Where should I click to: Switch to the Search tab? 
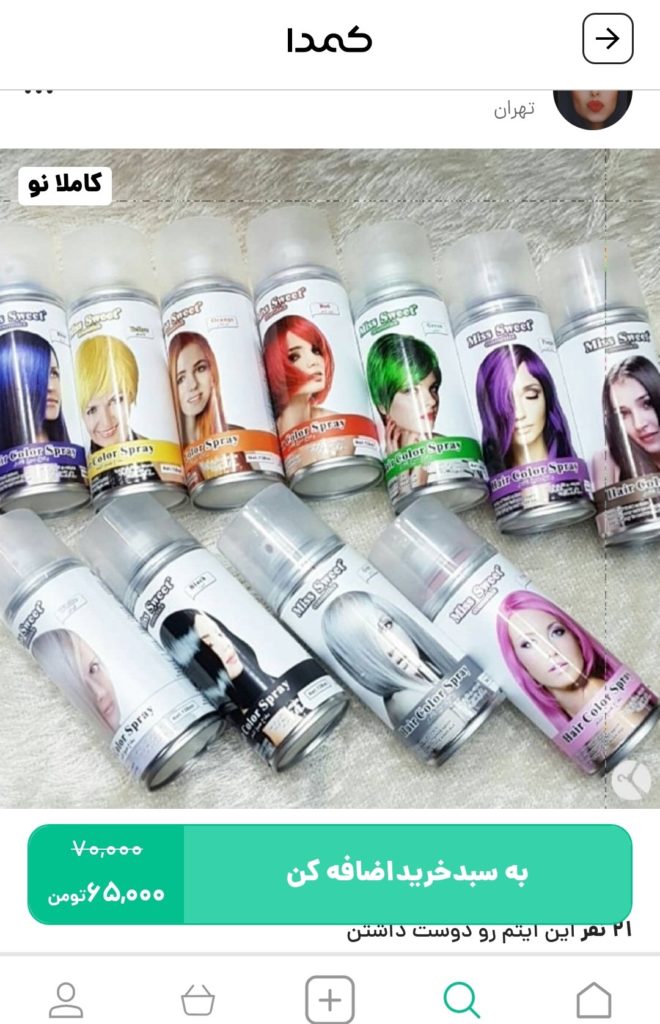click(461, 999)
